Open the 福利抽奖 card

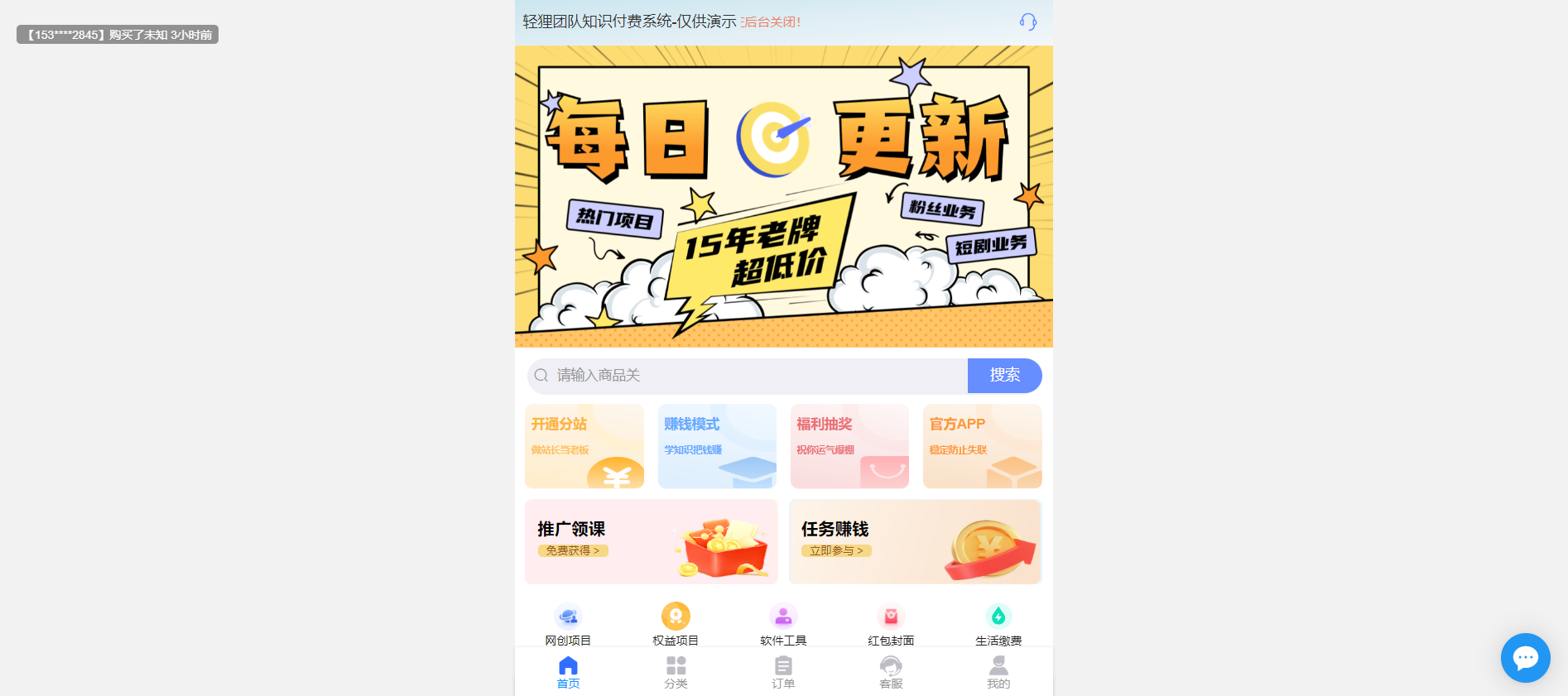point(849,446)
